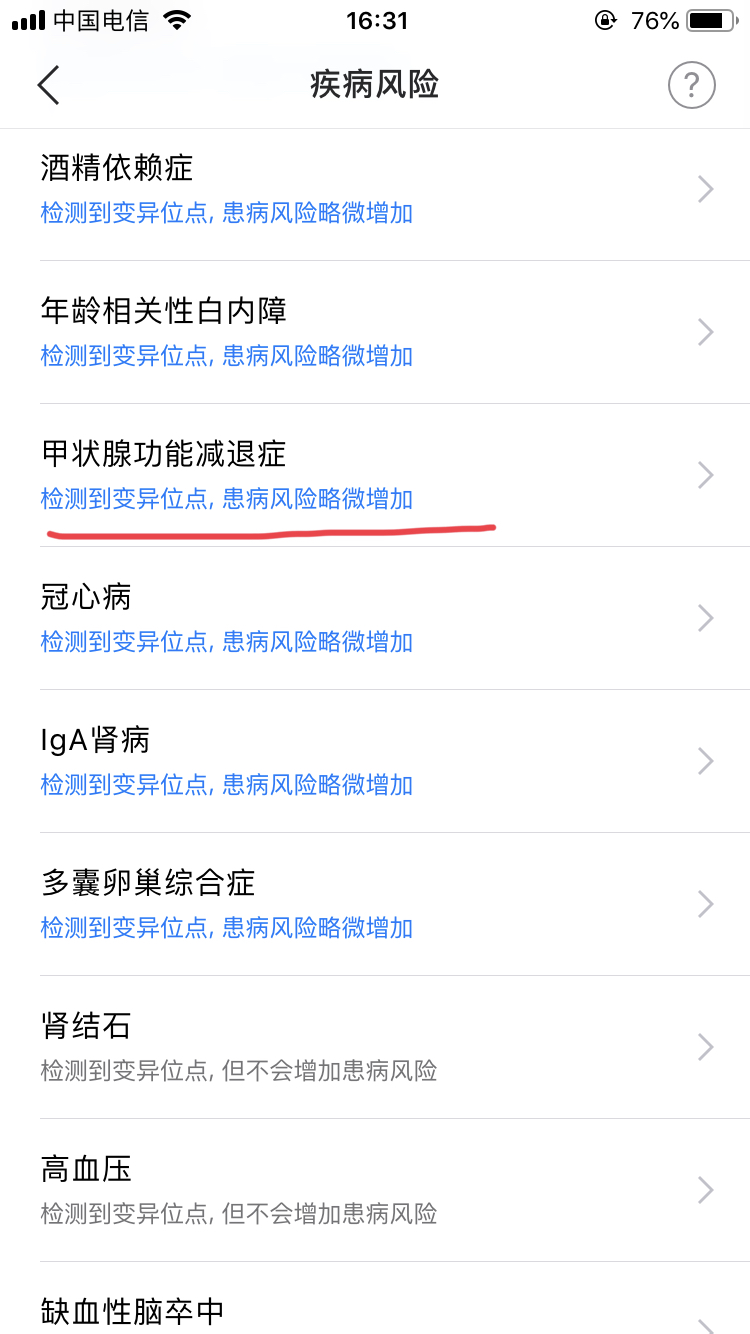Open the 甲状腺功能减退症 row

(x=375, y=475)
